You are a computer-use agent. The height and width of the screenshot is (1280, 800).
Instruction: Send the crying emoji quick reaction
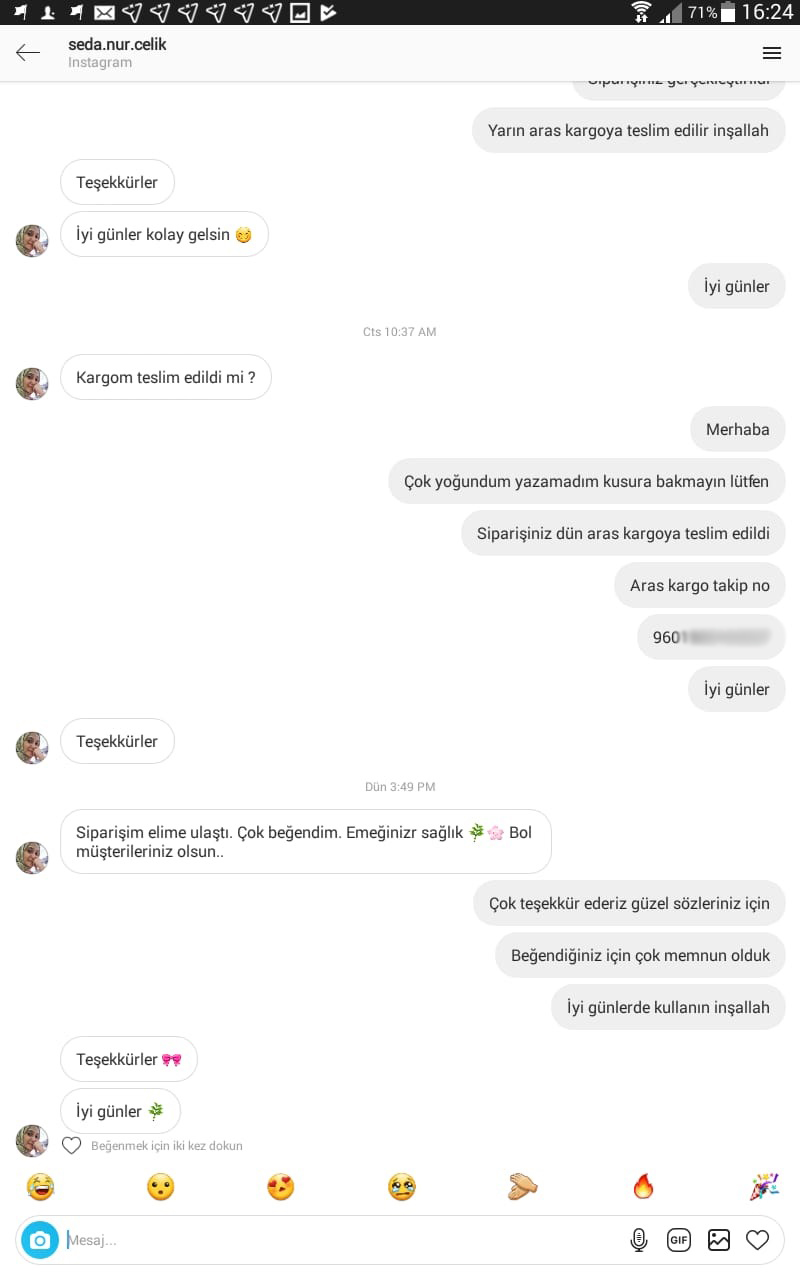(401, 1187)
